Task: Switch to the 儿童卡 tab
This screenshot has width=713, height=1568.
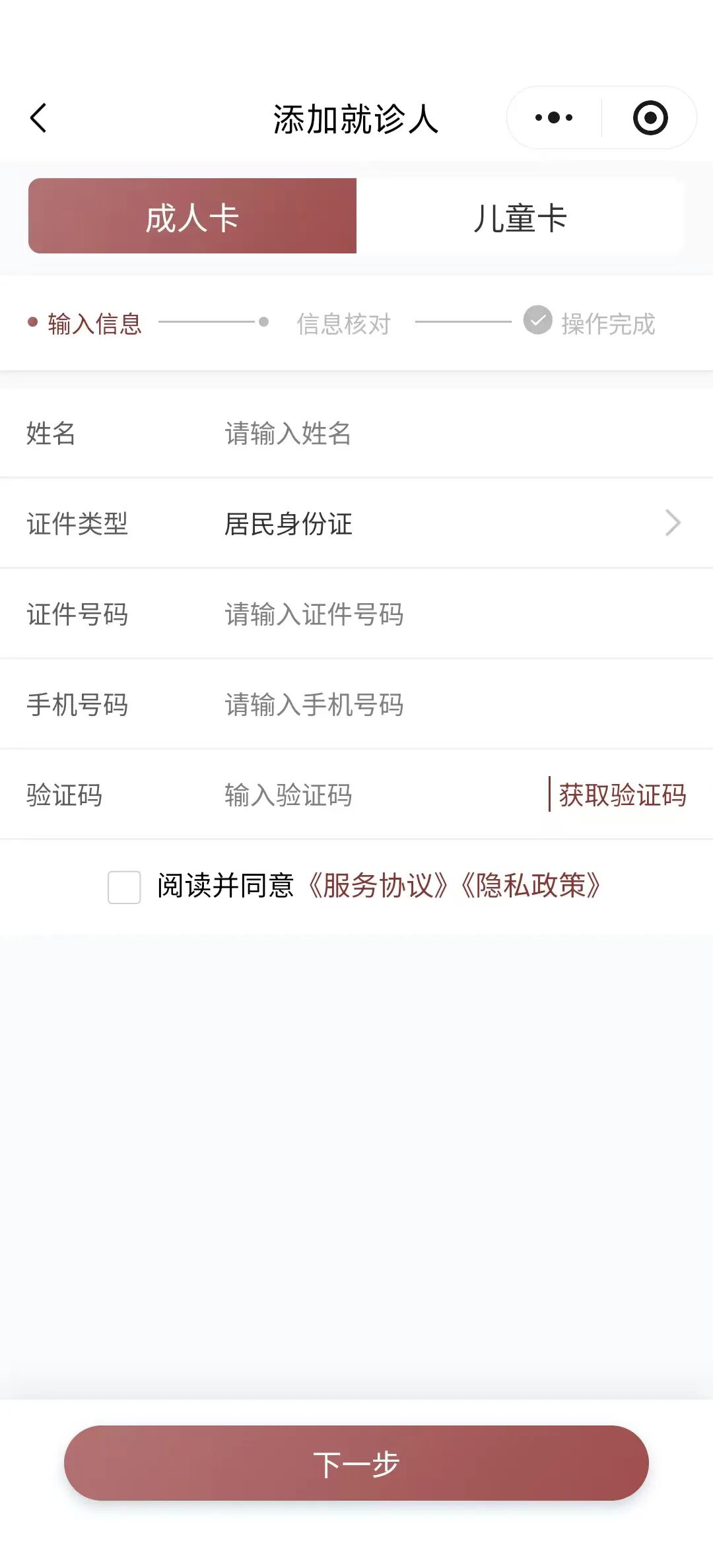Action: click(520, 216)
